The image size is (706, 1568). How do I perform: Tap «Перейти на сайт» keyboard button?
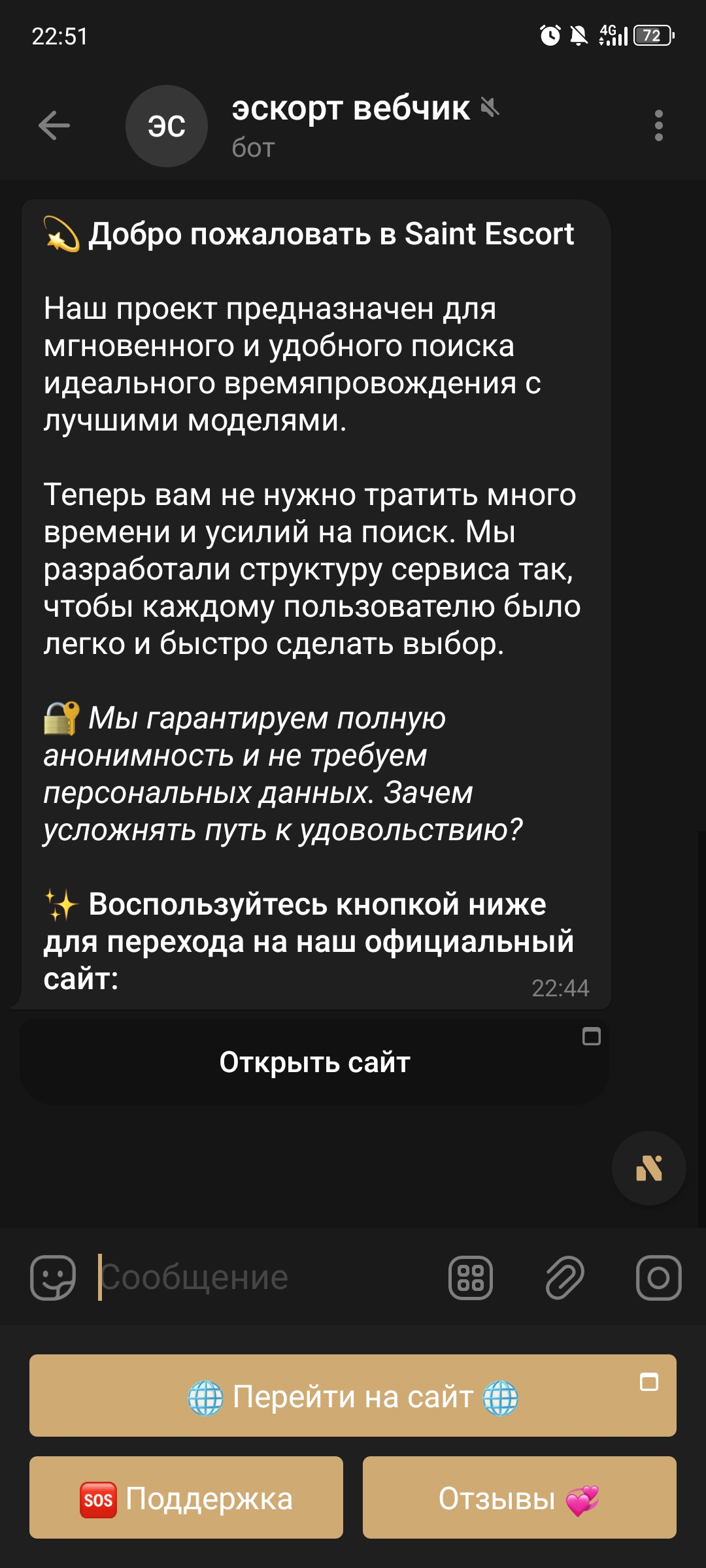pos(353,1396)
